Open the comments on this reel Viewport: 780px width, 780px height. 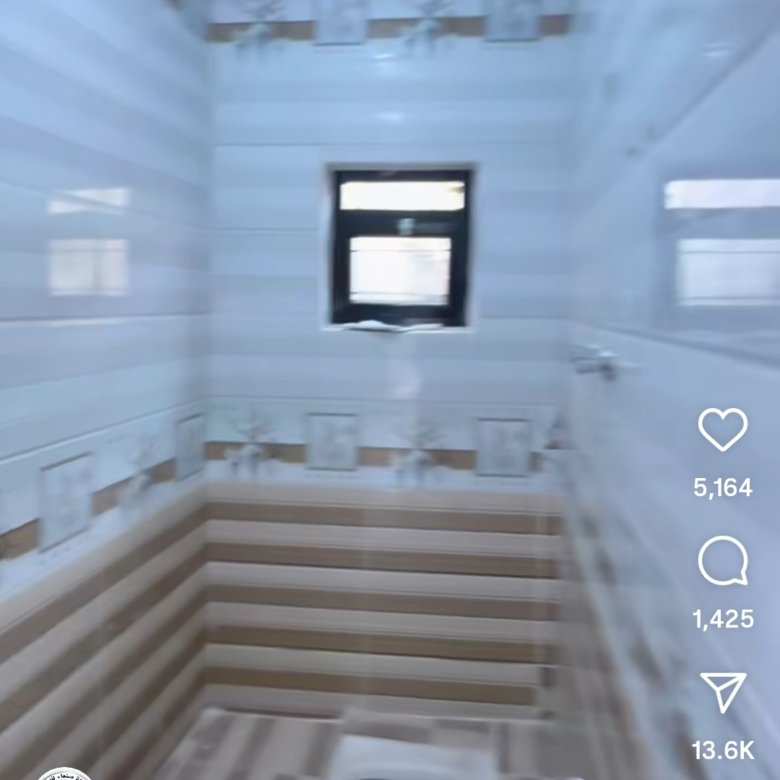pos(722,561)
